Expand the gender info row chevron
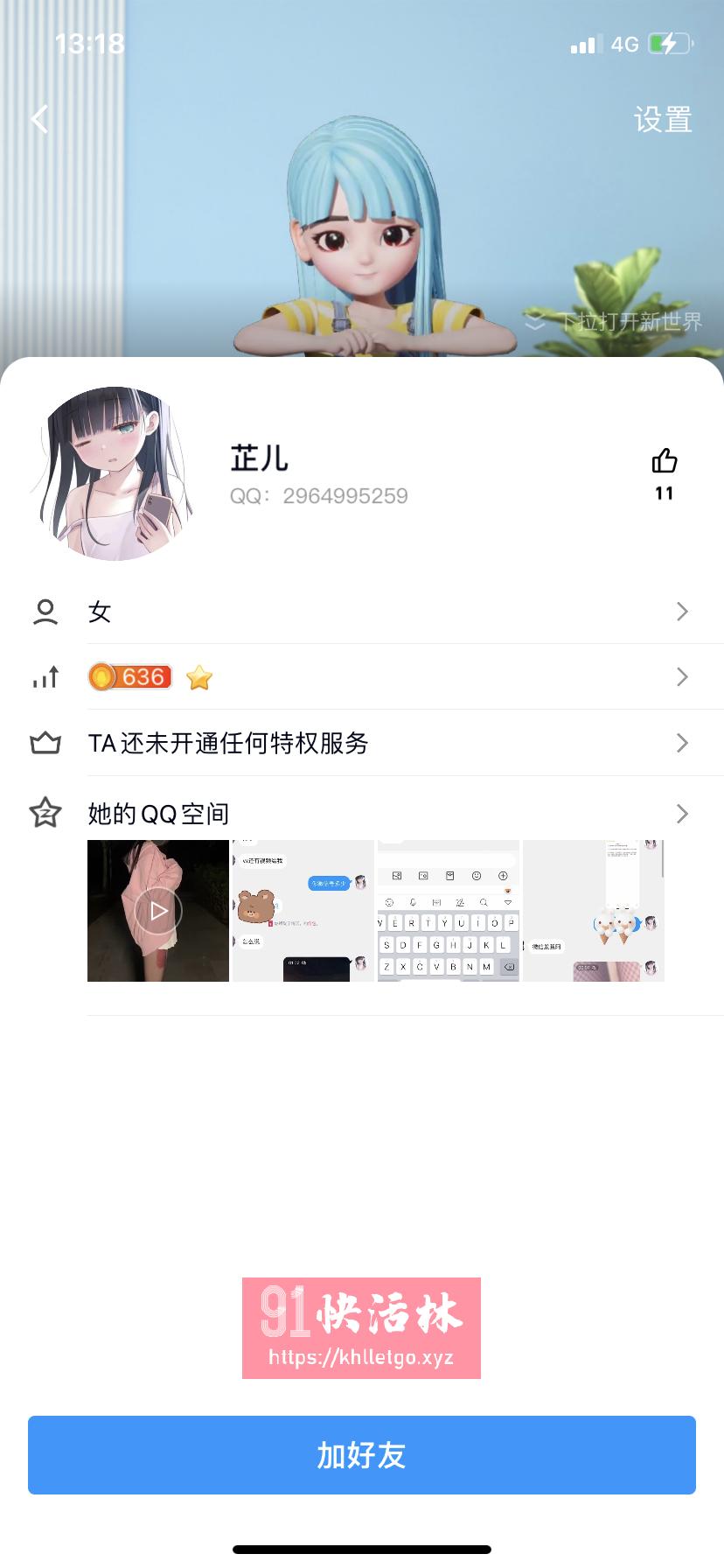 pyautogui.click(x=682, y=612)
